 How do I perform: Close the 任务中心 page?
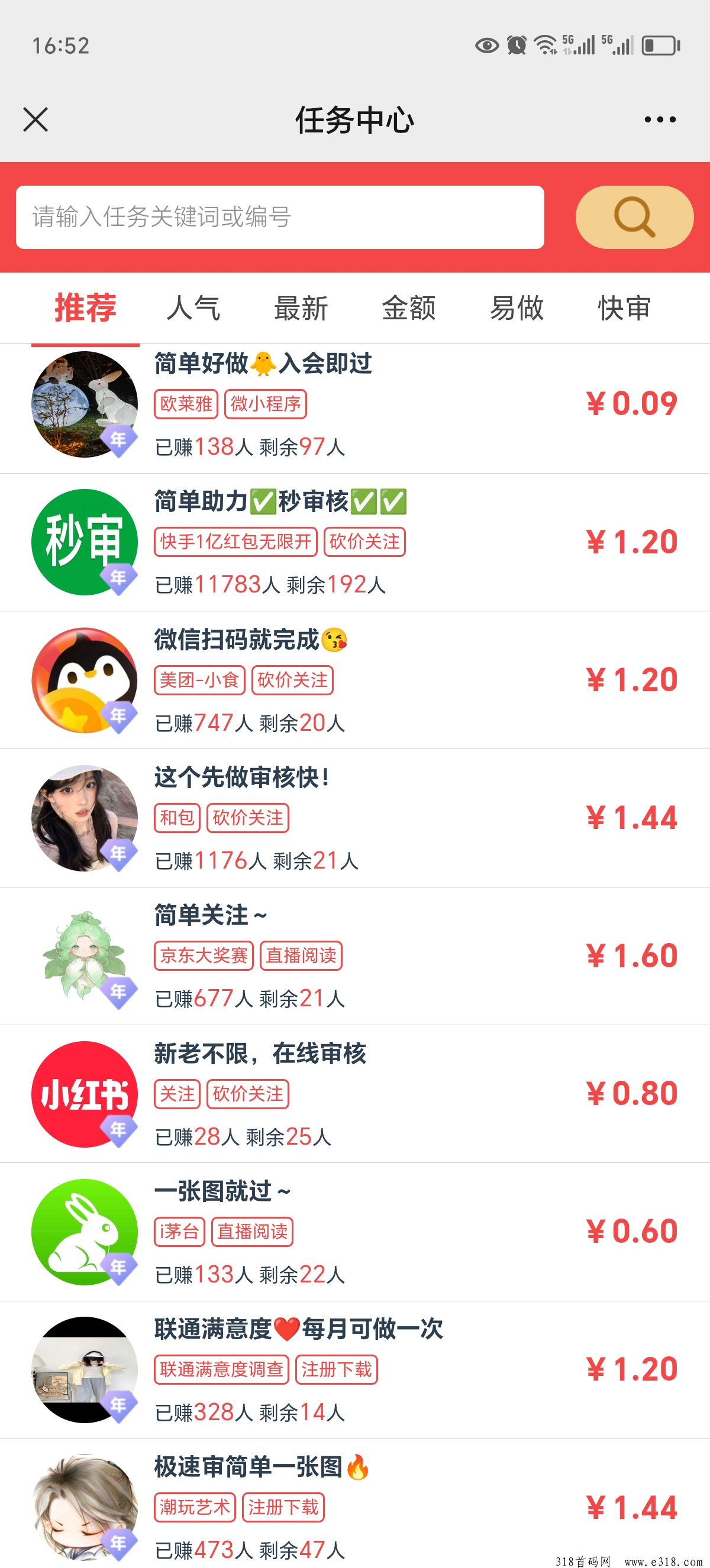coord(35,119)
